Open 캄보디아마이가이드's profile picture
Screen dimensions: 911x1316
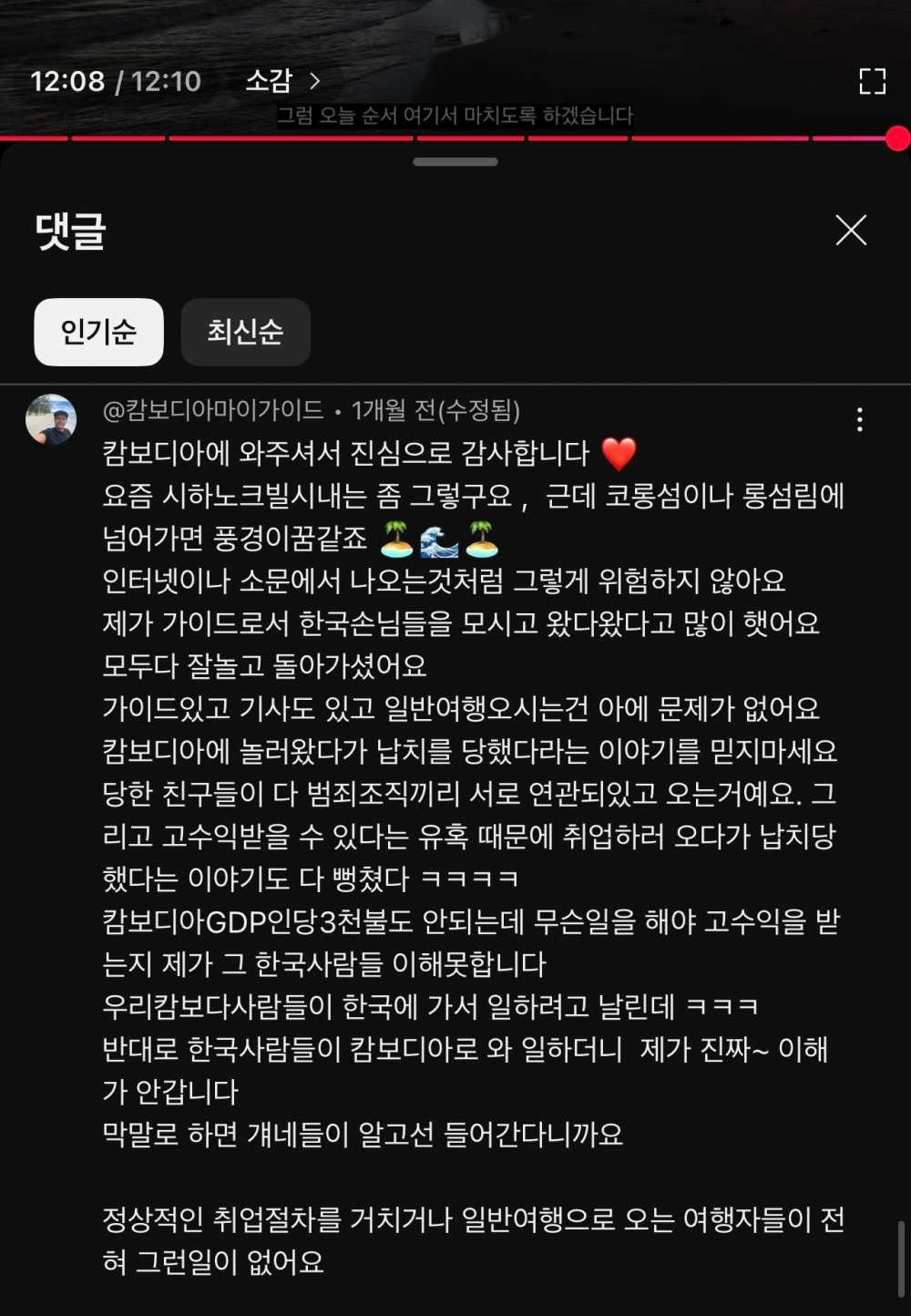[51, 420]
